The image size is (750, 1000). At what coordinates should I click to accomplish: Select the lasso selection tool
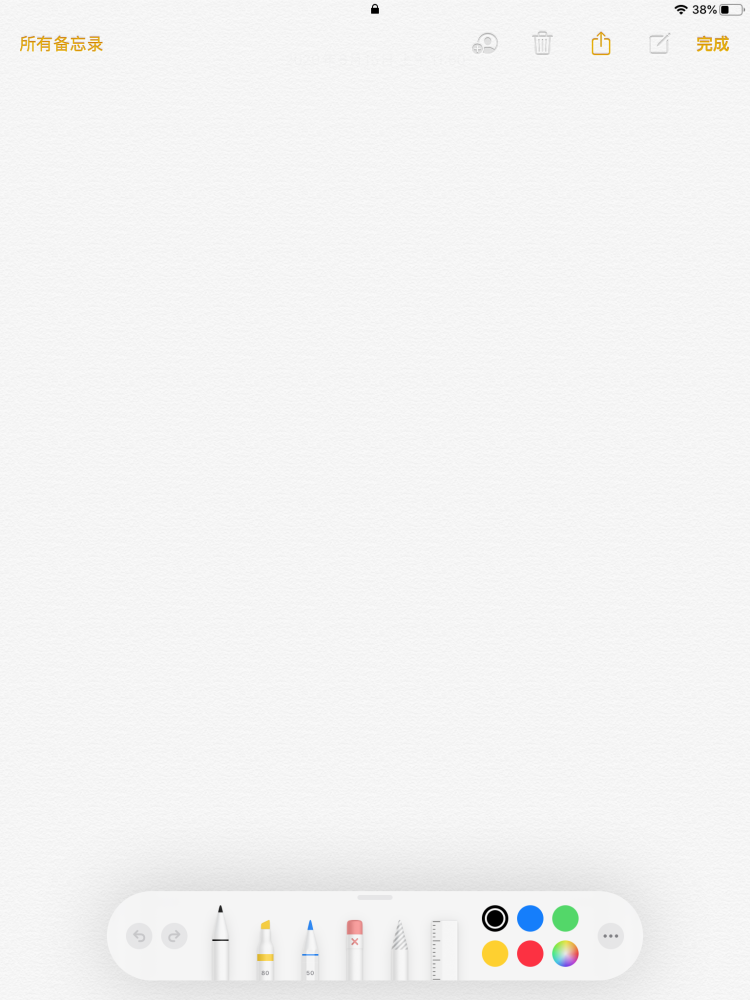399,950
